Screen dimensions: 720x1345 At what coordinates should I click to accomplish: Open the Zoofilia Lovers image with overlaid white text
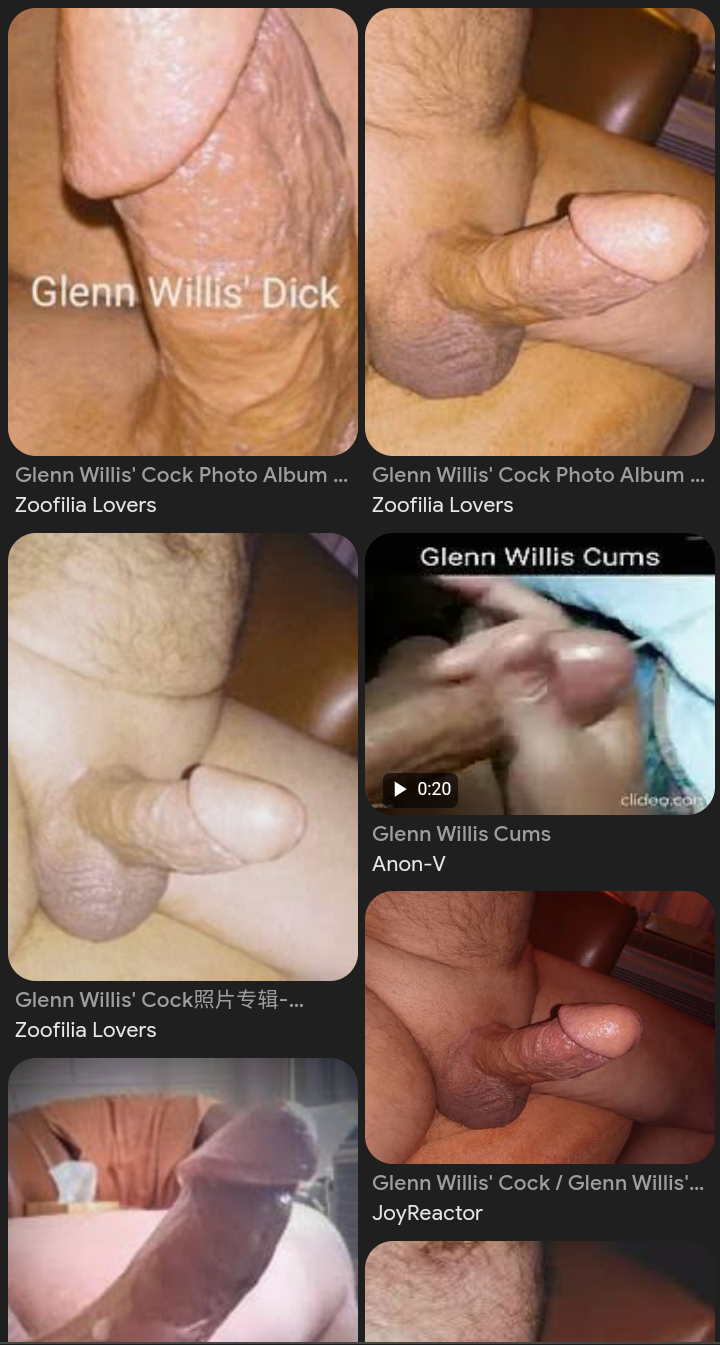(182, 232)
